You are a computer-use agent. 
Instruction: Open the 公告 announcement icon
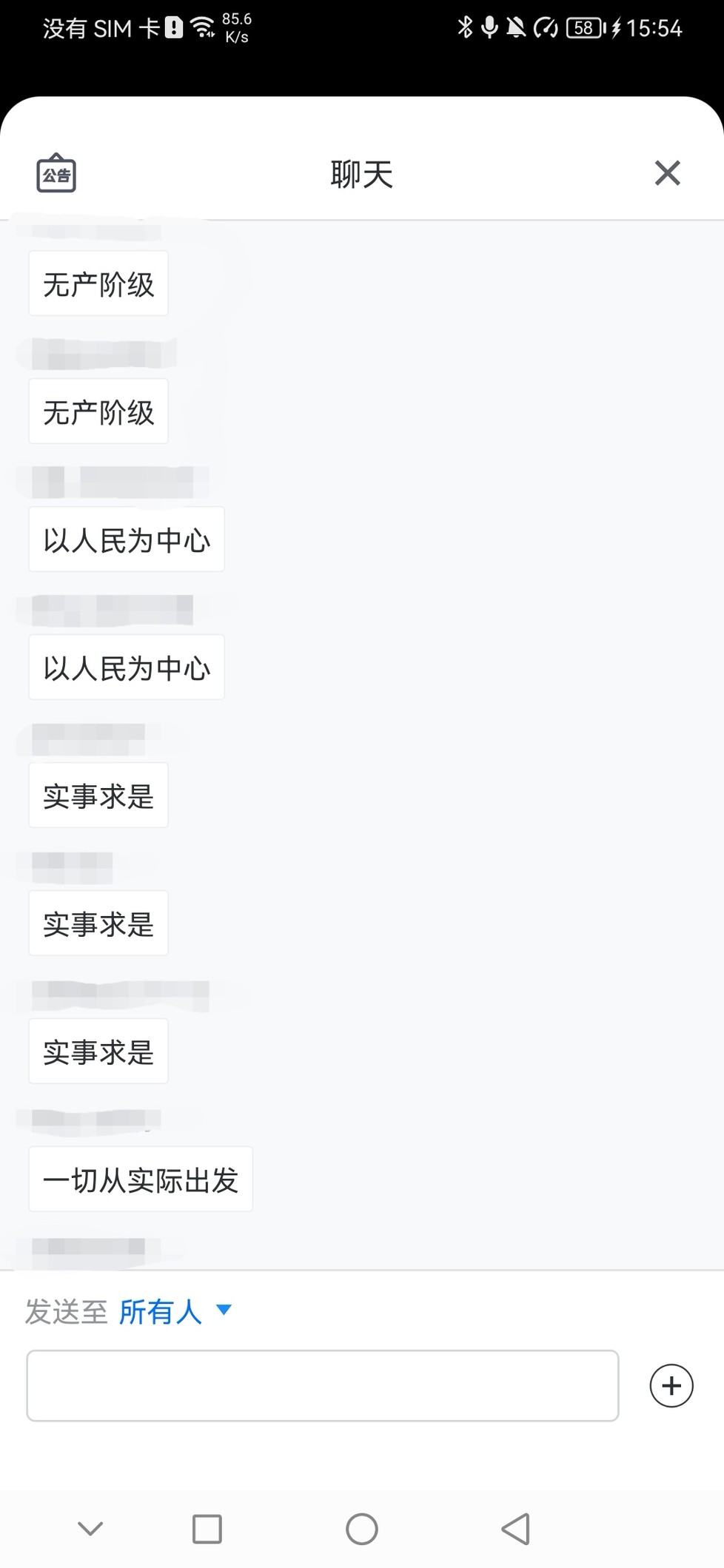[56, 173]
